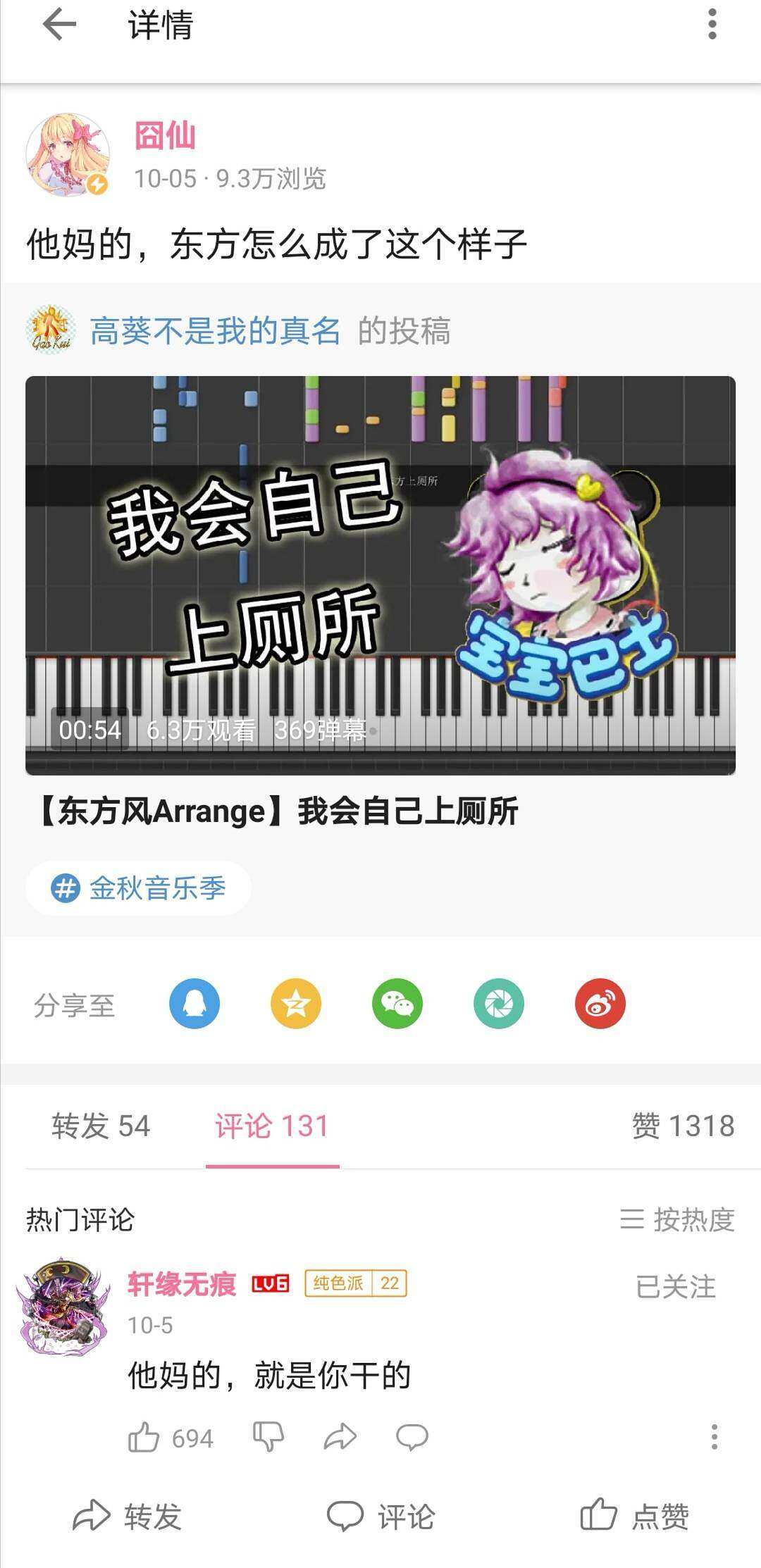Open the top-right overflow menu

712,25
